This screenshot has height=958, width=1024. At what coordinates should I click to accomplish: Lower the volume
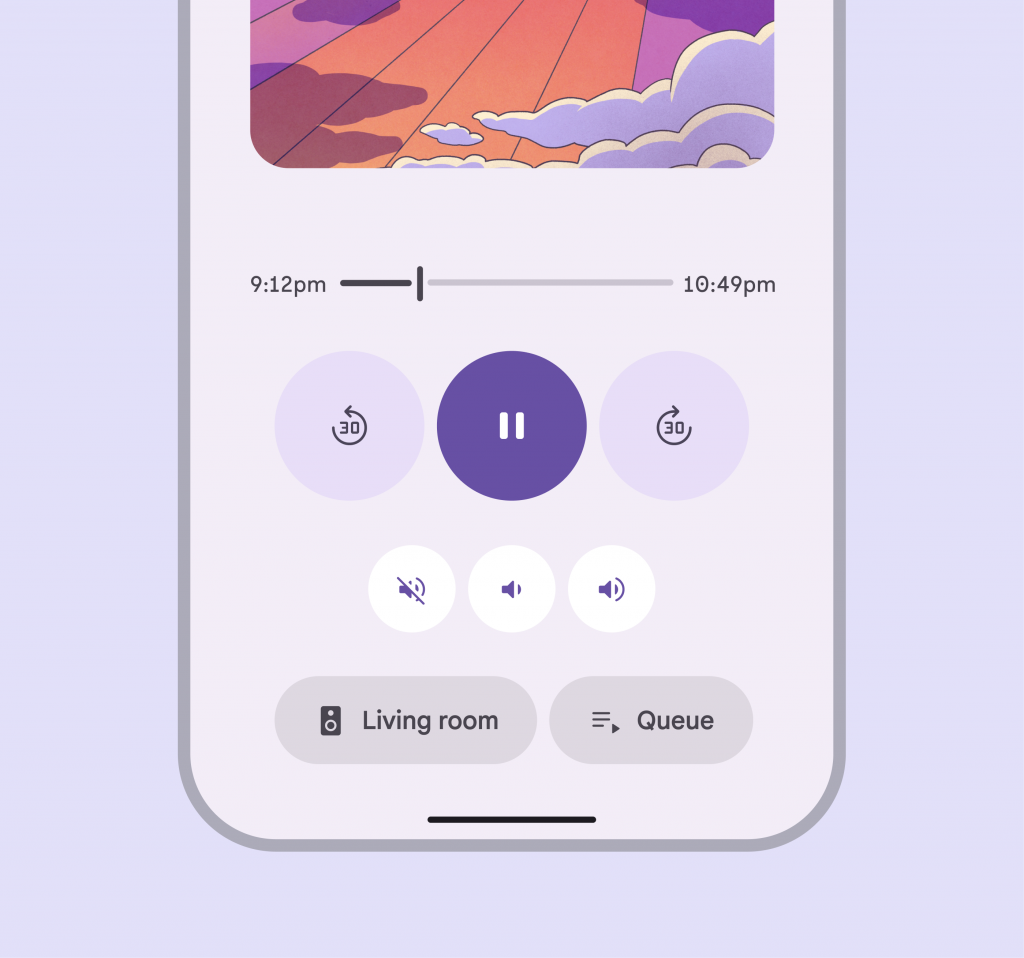click(x=511, y=589)
